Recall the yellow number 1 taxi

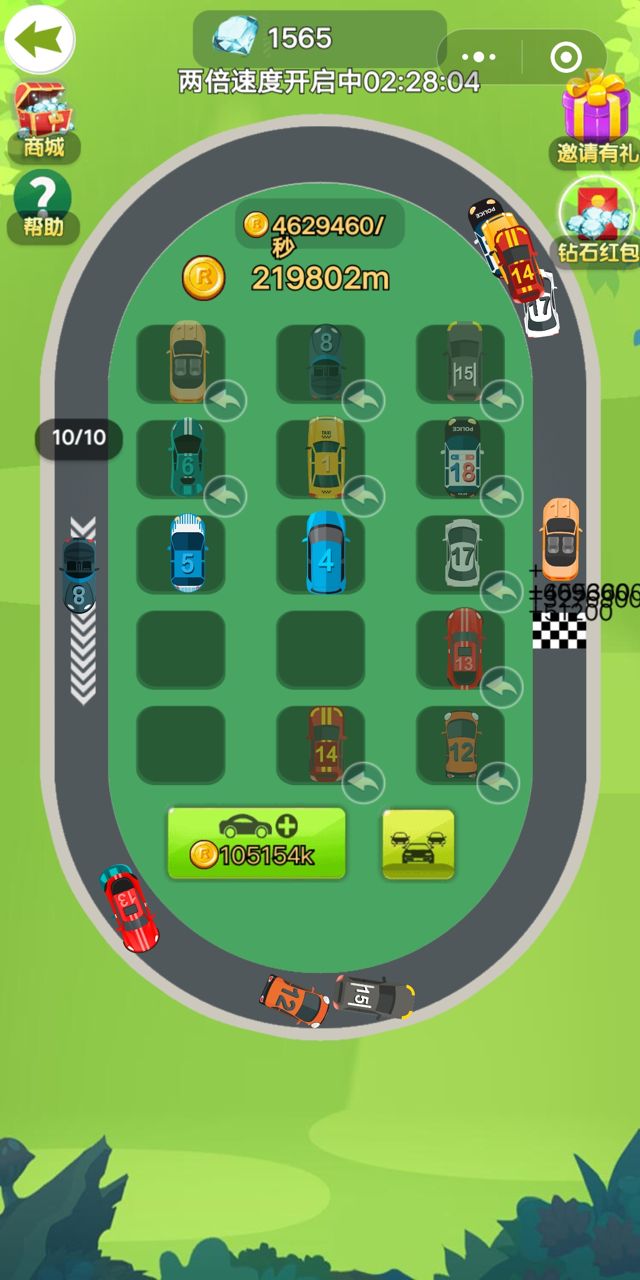coord(363,496)
